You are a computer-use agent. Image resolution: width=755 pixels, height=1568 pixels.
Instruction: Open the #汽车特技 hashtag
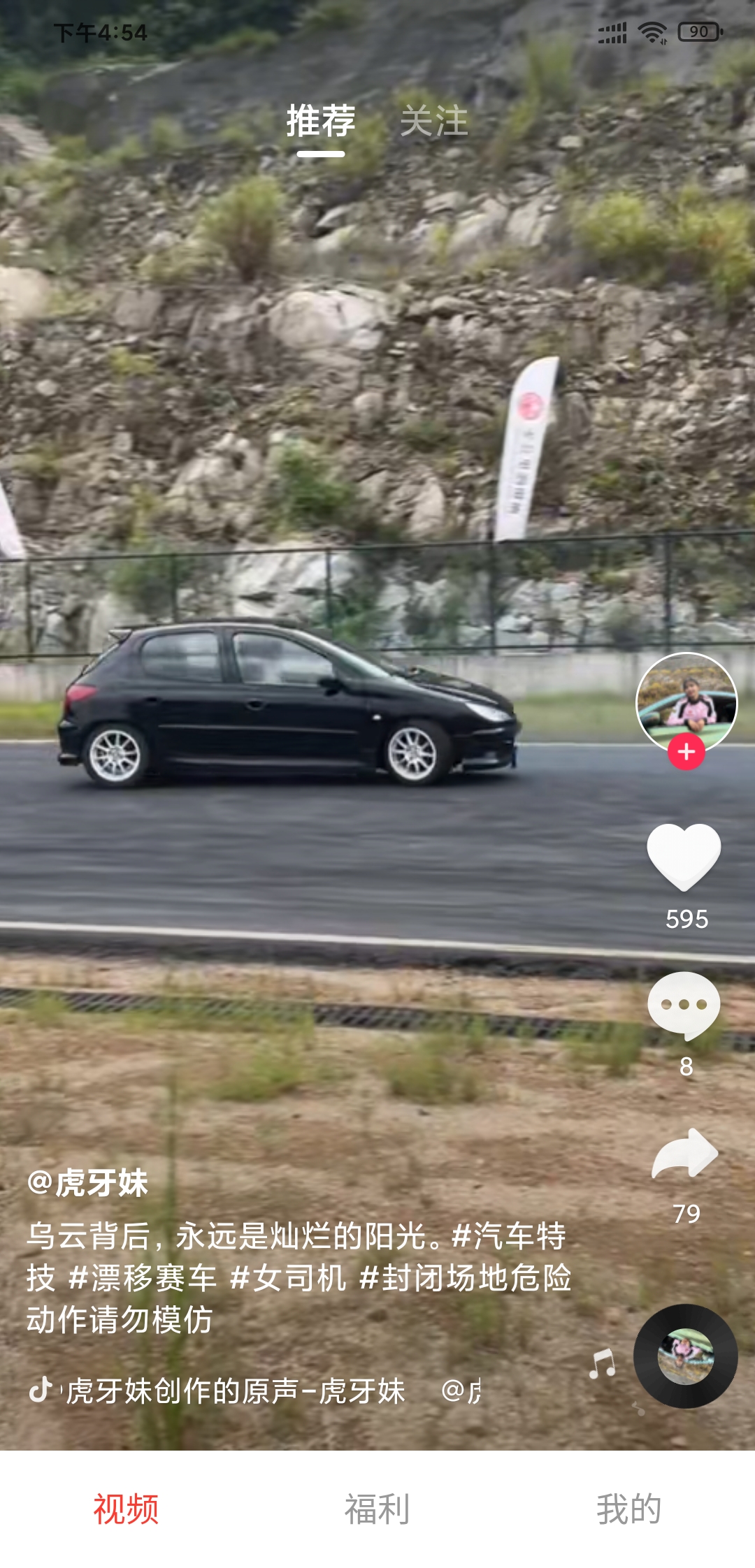tap(509, 1236)
